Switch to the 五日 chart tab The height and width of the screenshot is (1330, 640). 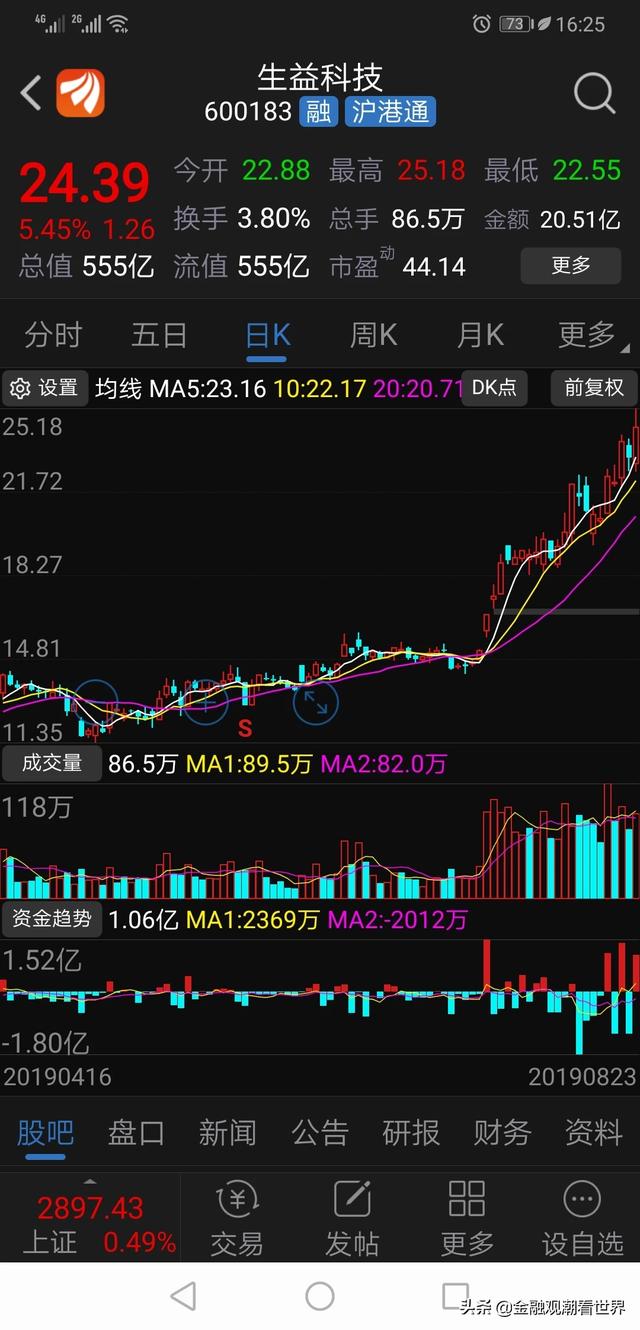(x=159, y=334)
